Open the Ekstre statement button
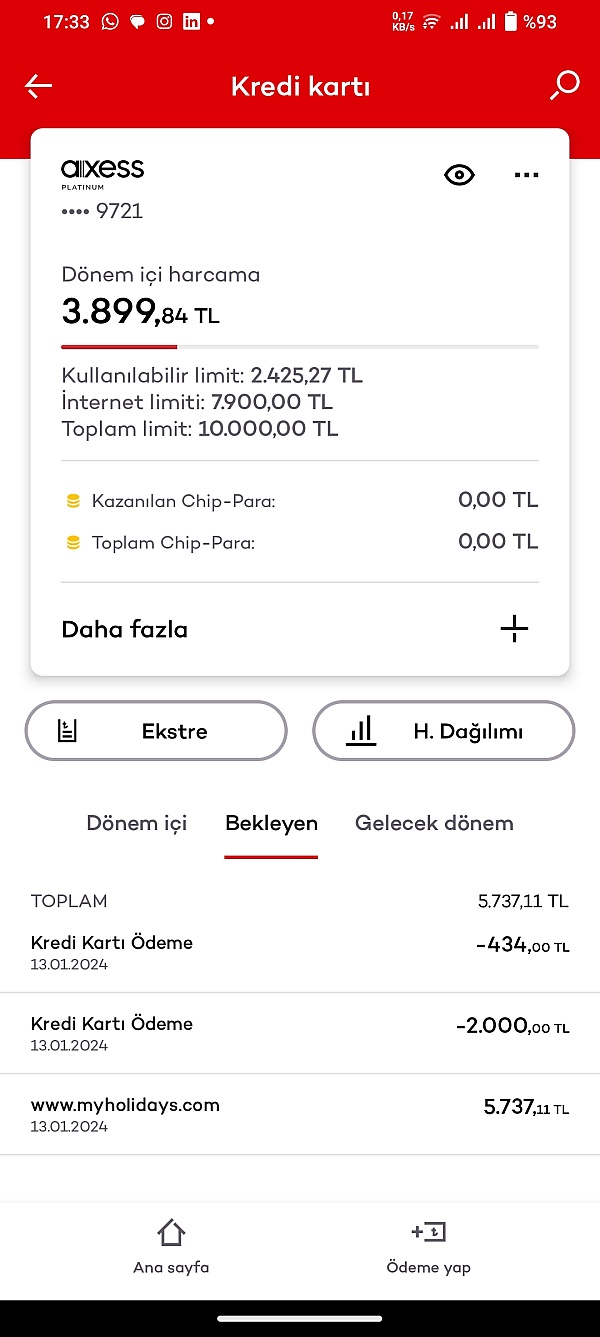The height and width of the screenshot is (1337, 600). pos(156,731)
